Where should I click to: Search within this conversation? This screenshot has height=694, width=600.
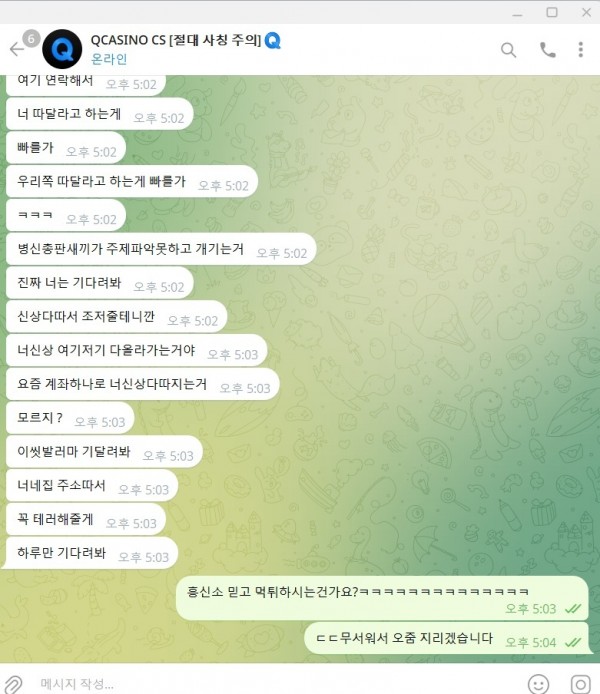click(x=509, y=49)
